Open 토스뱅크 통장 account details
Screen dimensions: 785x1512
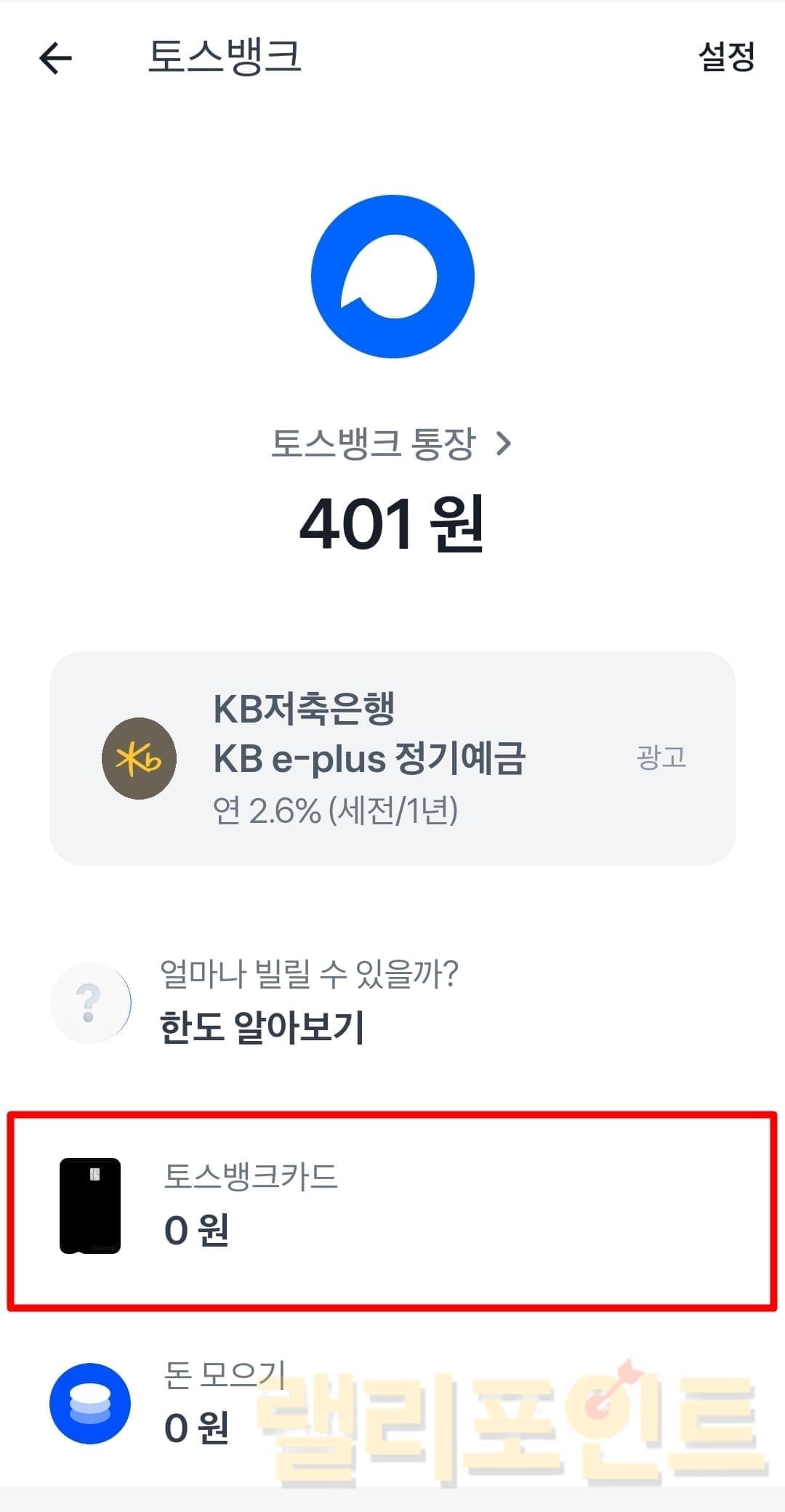(391, 443)
